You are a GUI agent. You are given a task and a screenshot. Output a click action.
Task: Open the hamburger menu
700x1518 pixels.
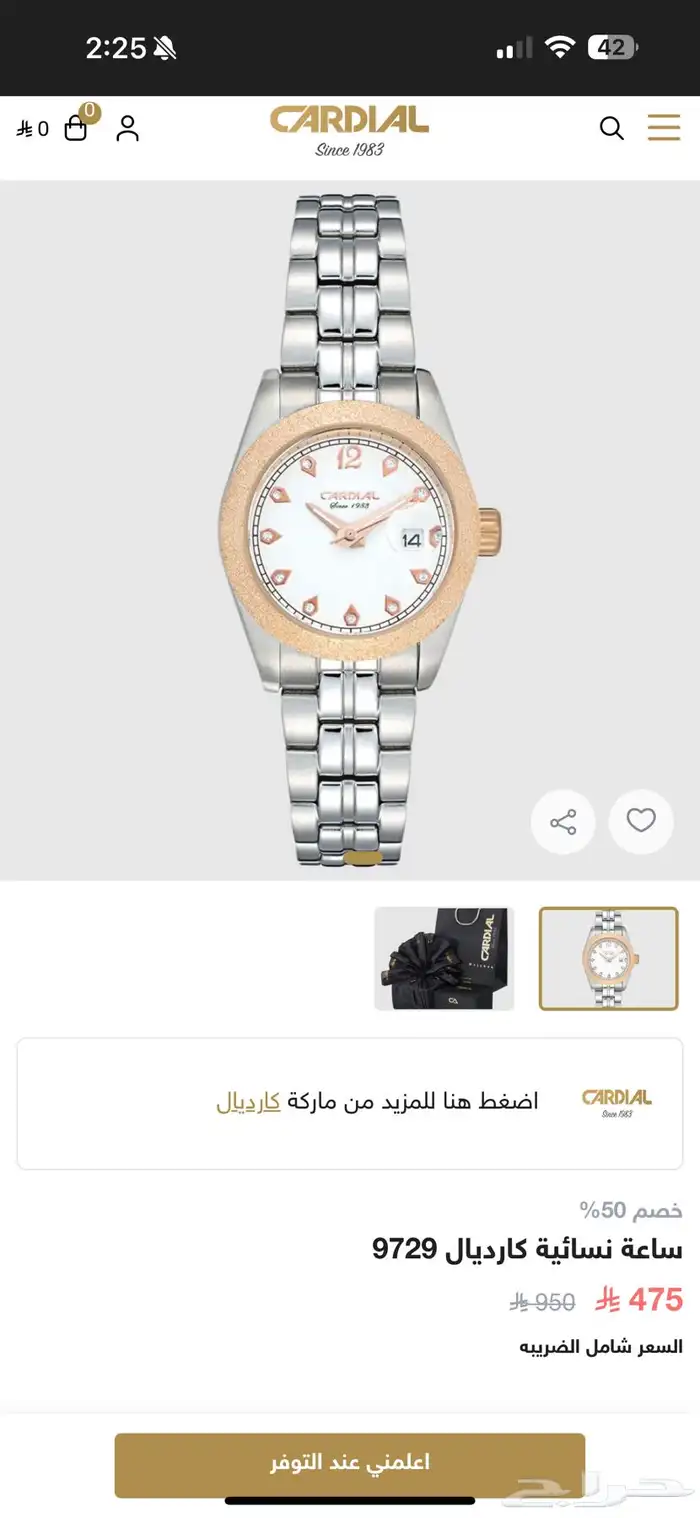663,128
